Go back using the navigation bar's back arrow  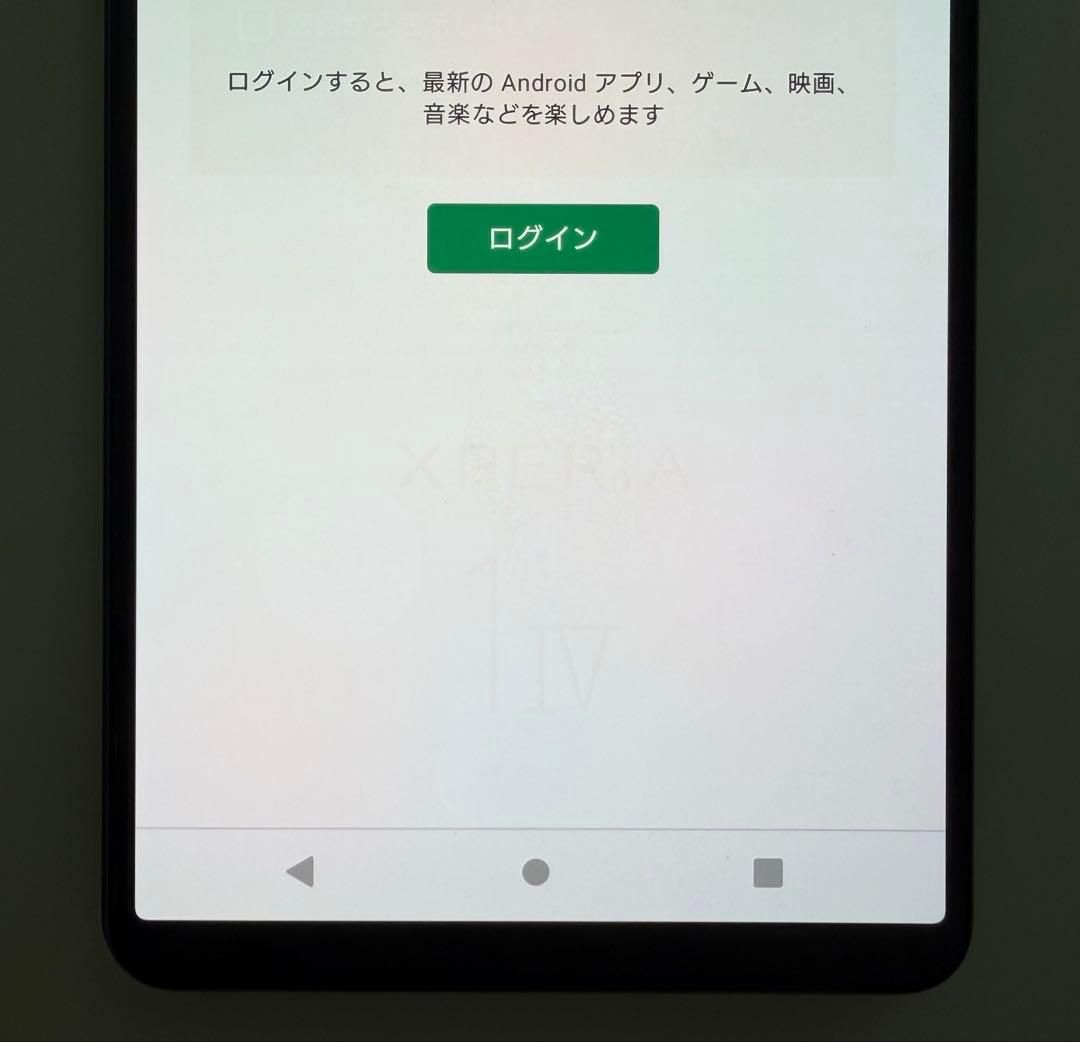click(301, 872)
